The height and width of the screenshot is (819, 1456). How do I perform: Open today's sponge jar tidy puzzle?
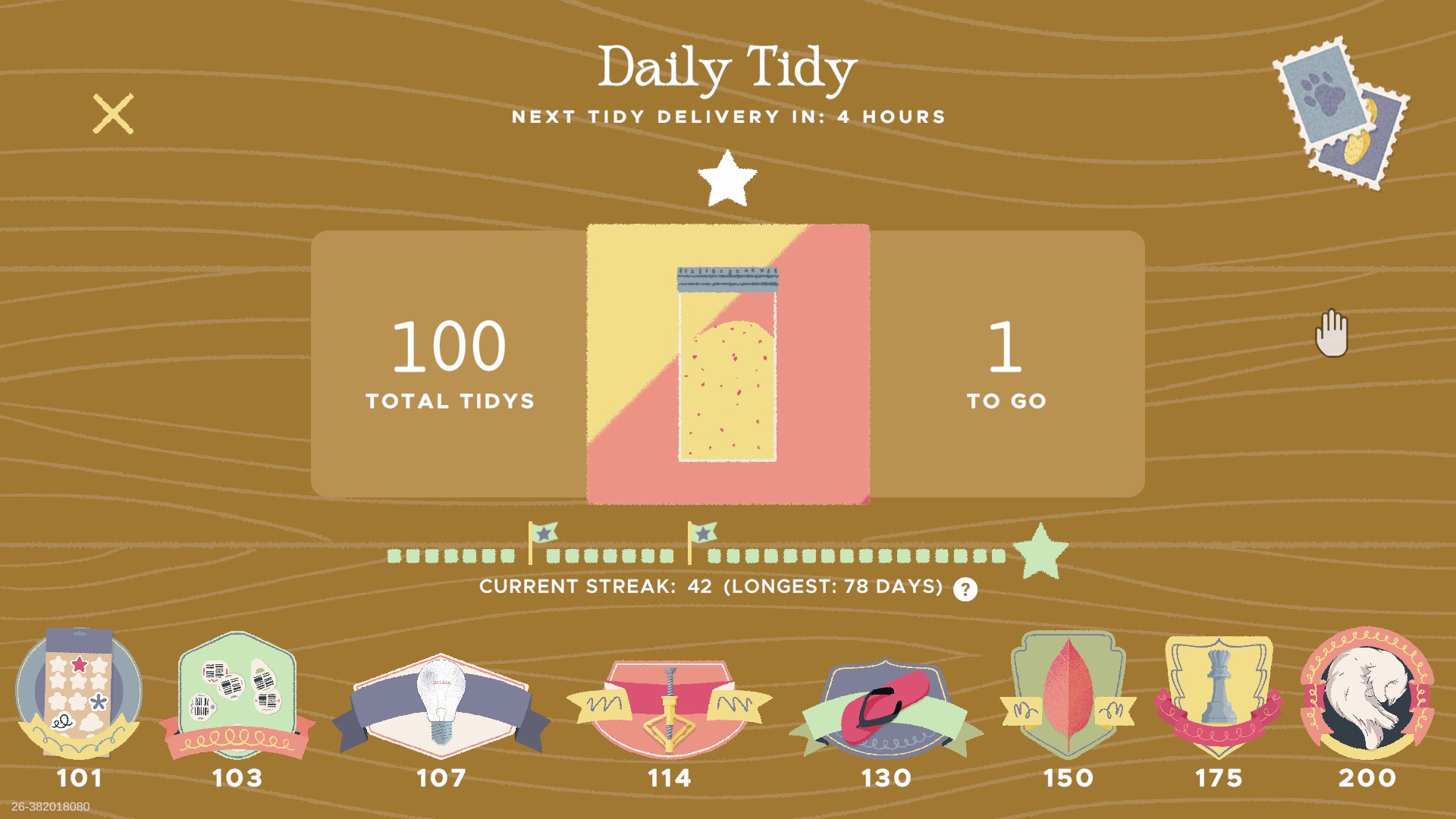click(x=728, y=364)
